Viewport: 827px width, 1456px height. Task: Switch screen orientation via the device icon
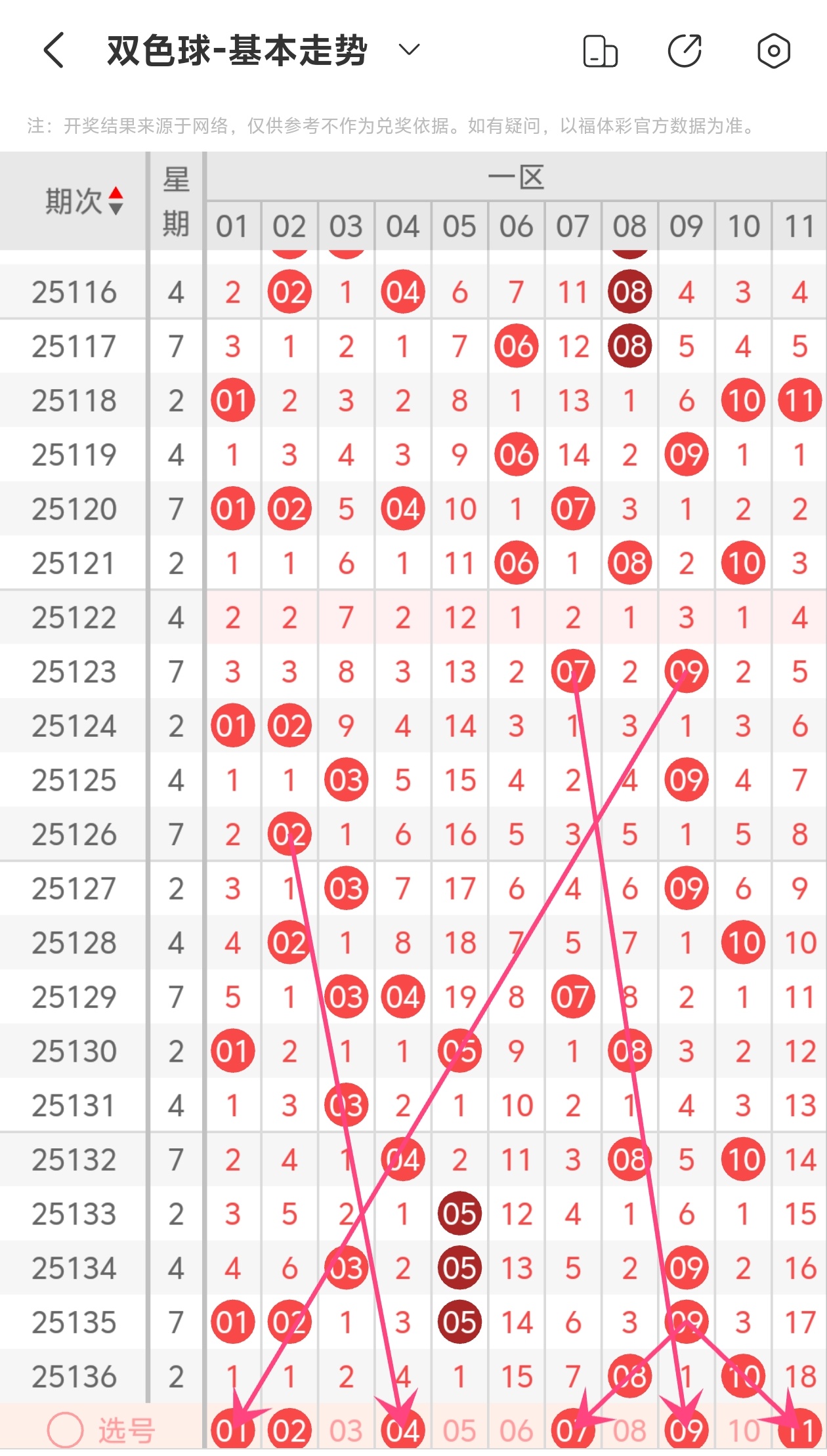point(600,51)
